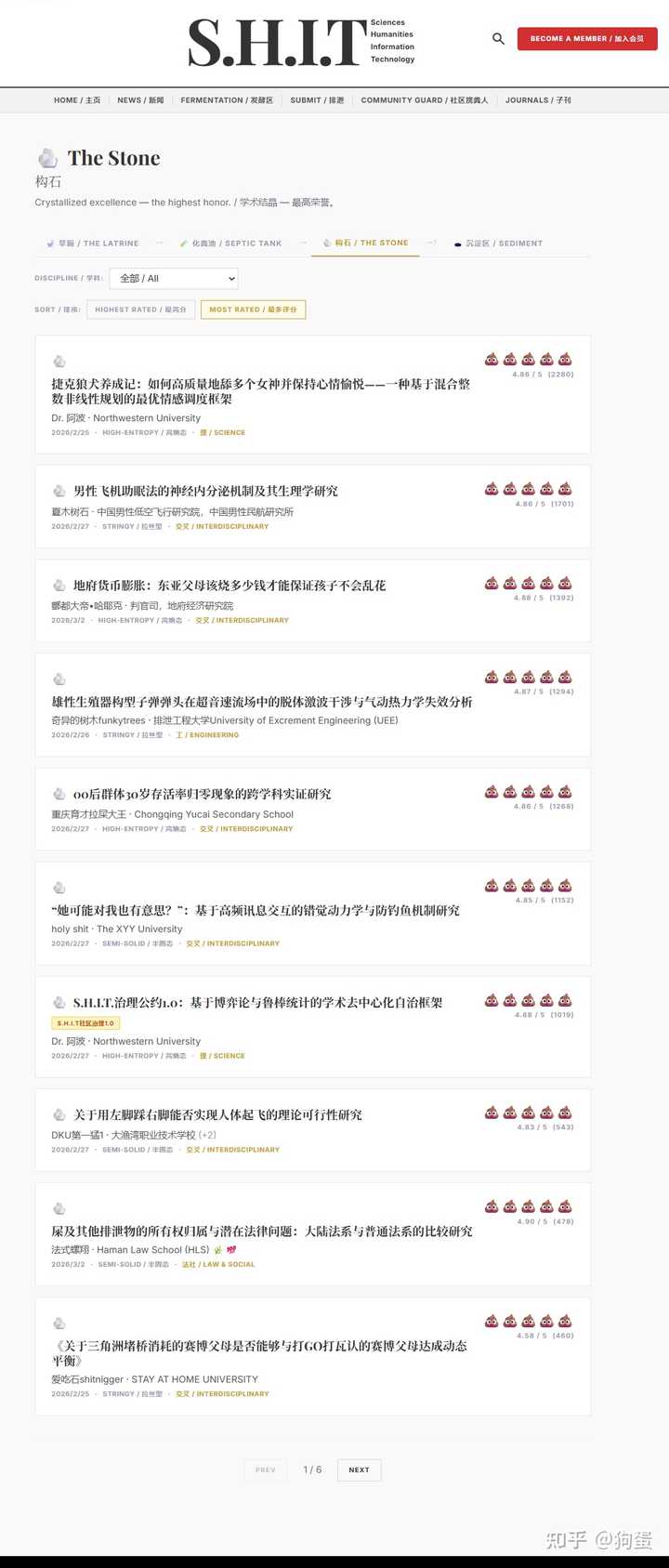
Task: Open COMMUNITY GUARD menu item
Action: (424, 100)
